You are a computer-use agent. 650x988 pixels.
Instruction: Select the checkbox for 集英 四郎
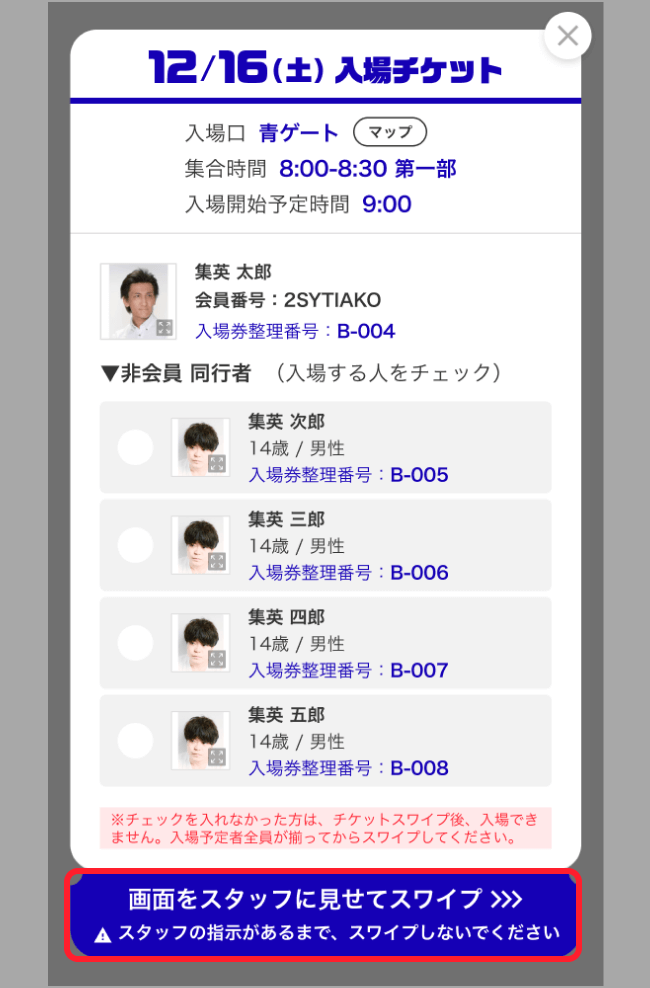point(136,643)
